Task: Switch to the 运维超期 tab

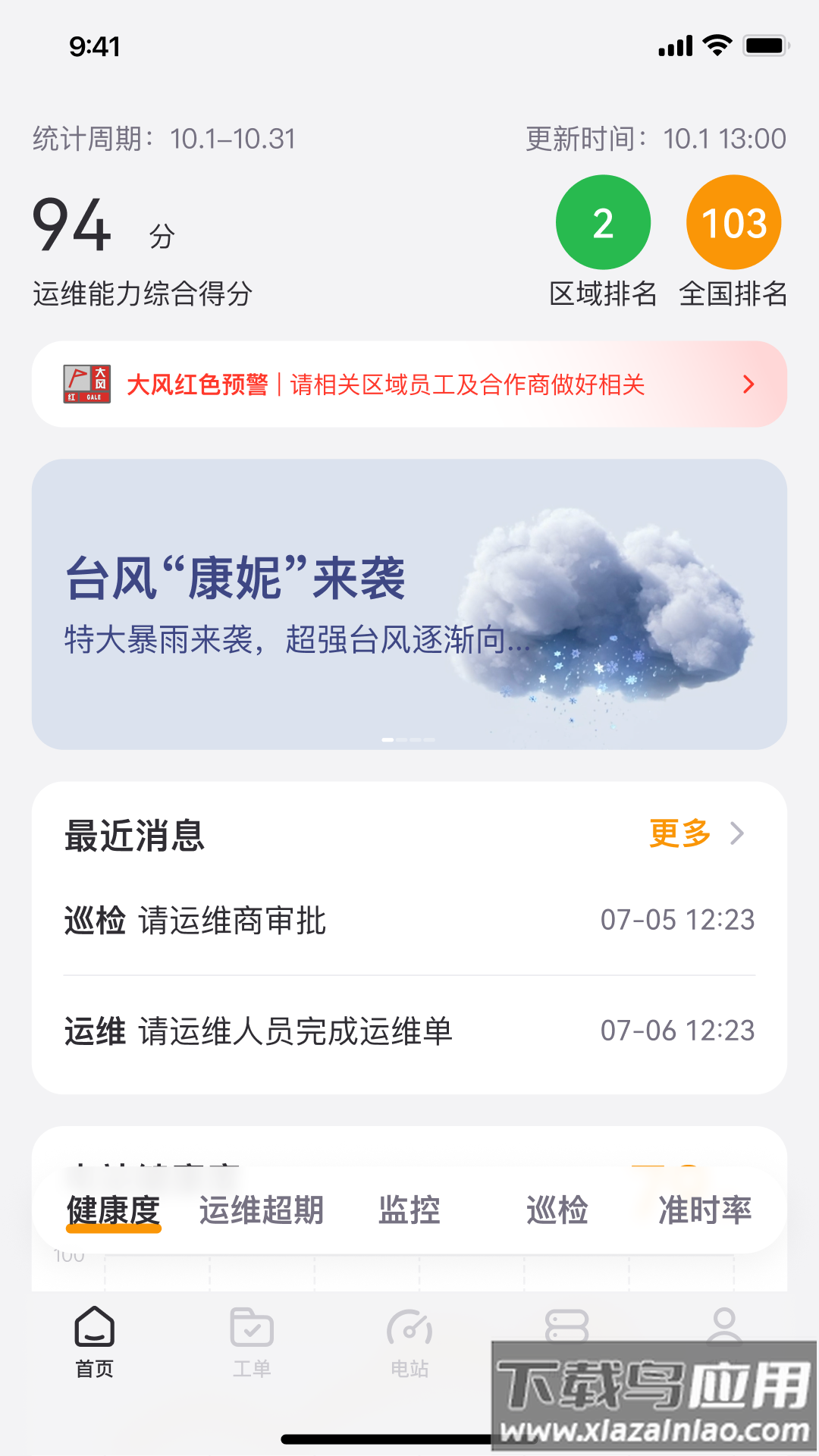Action: coord(262,1210)
